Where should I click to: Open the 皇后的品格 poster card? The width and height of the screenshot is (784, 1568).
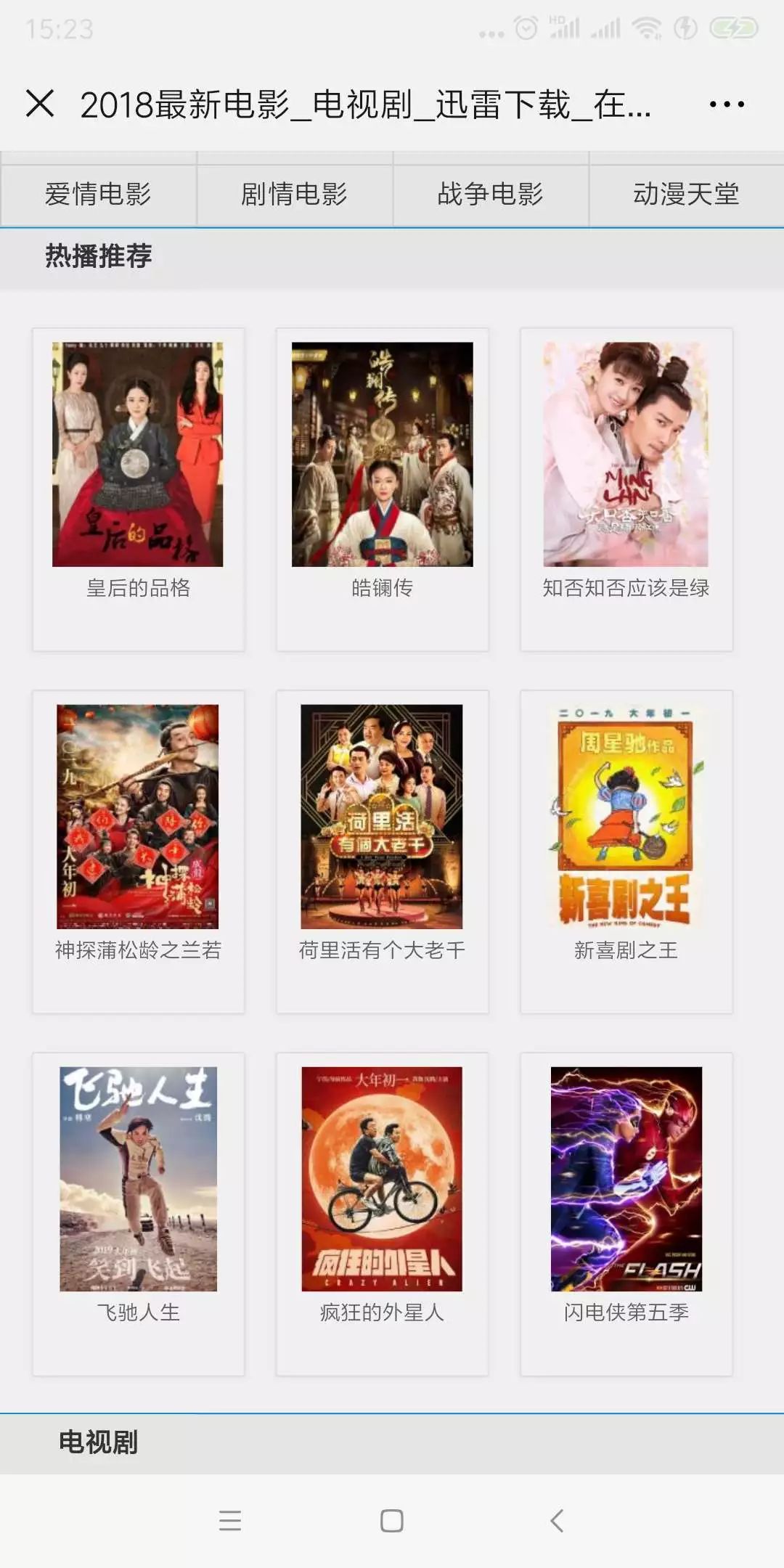(138, 454)
